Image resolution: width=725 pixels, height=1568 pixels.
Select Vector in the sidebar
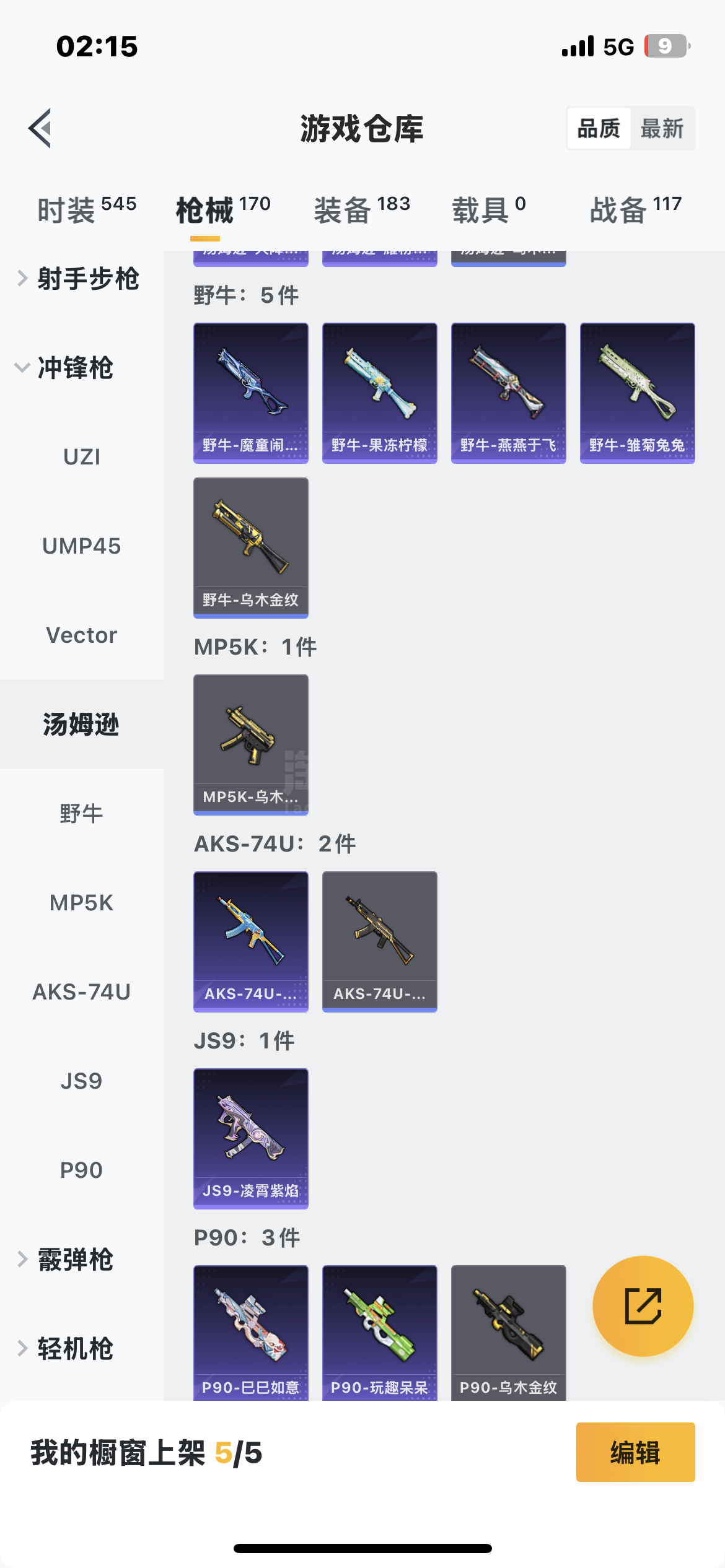(x=81, y=635)
